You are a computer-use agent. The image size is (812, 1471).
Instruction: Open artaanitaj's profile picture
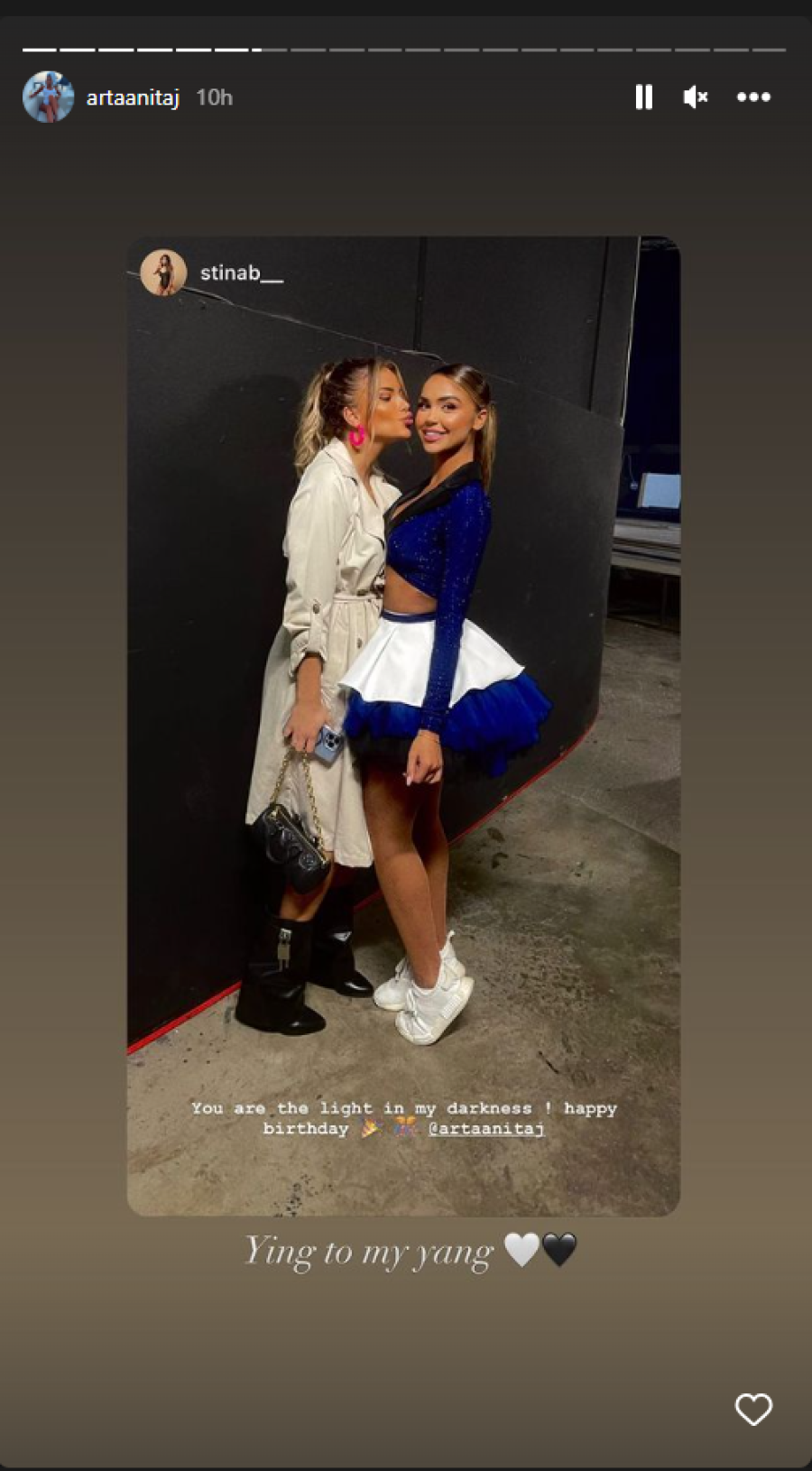coord(48,97)
